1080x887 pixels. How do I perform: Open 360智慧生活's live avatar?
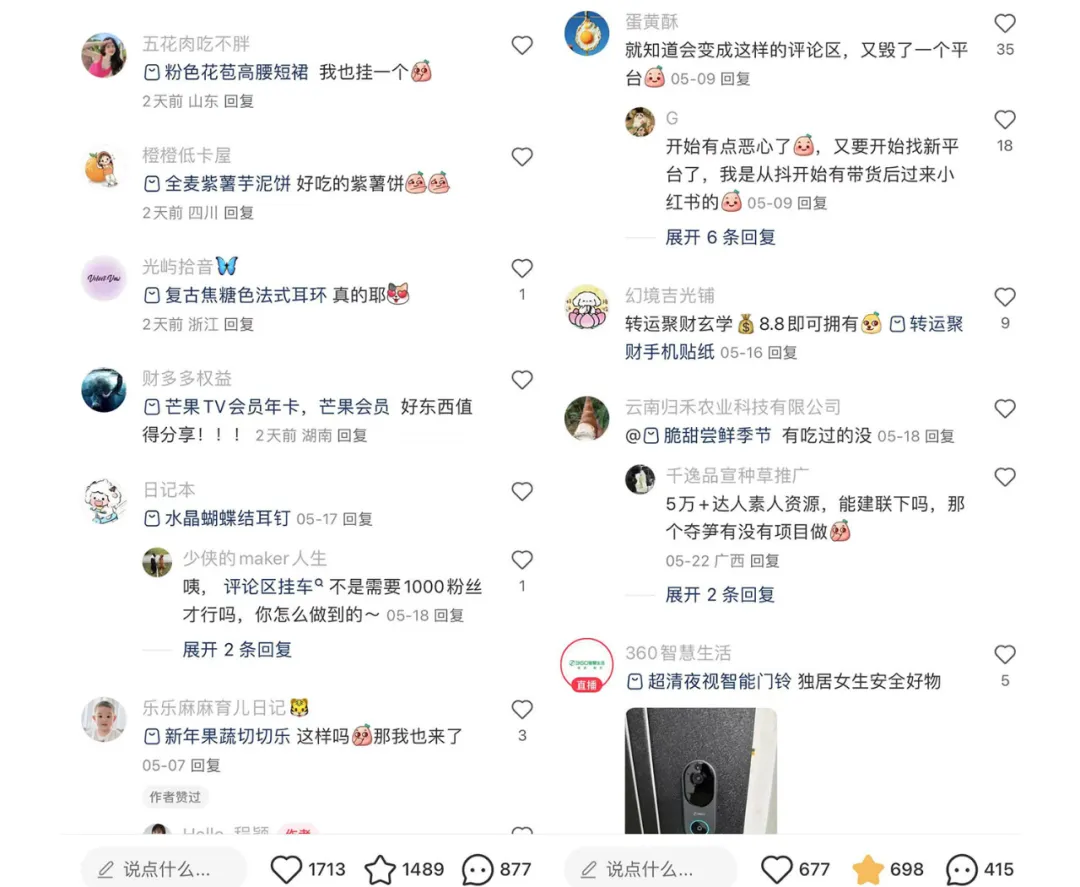pos(587,664)
